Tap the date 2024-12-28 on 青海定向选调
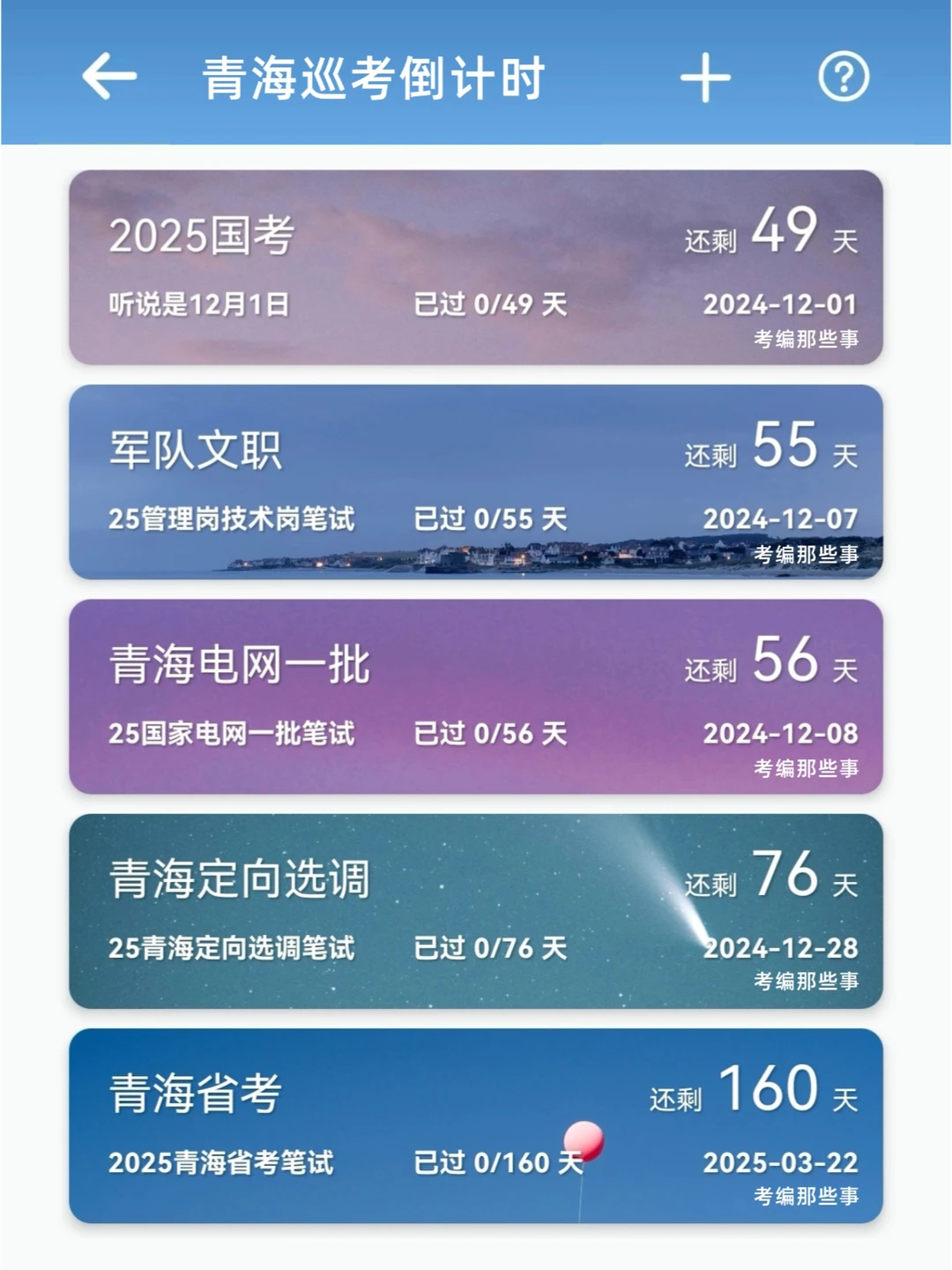Screen dimensions: 952x1270 [781, 948]
